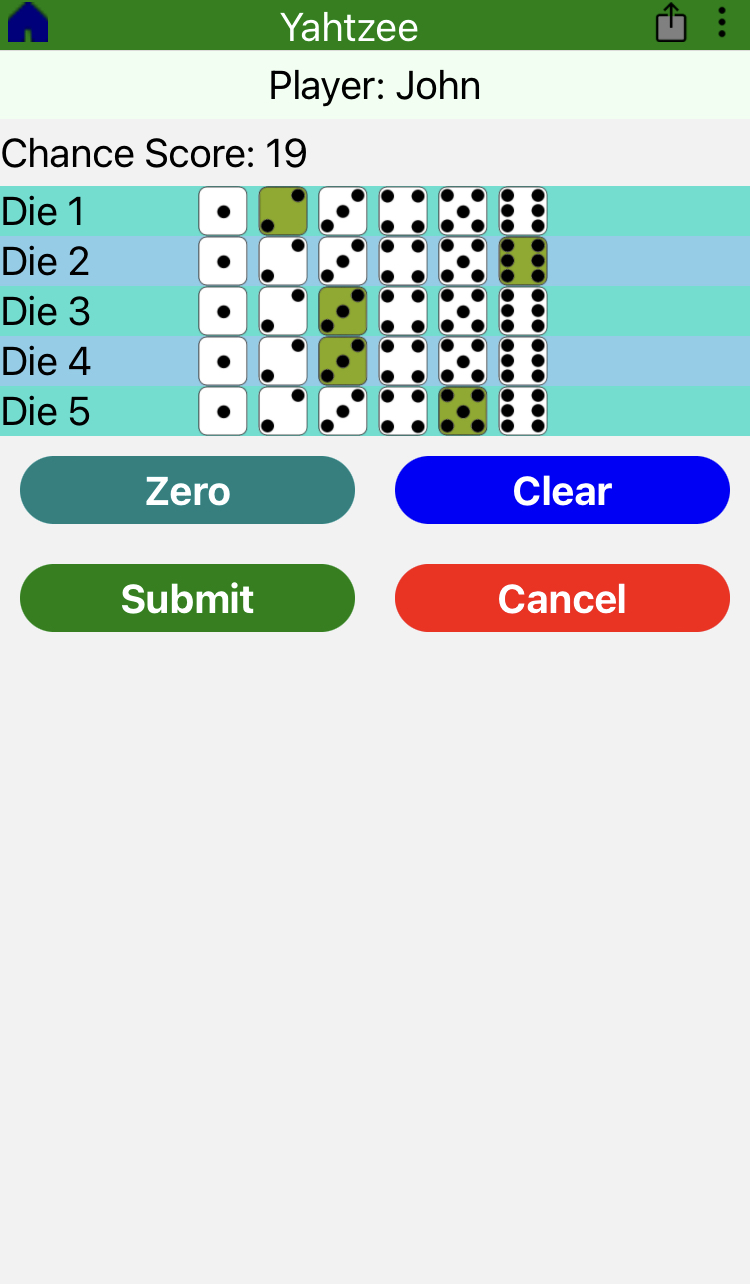This screenshot has height=1284, width=750.
Task: Clear the selected dice
Action: tap(562, 490)
